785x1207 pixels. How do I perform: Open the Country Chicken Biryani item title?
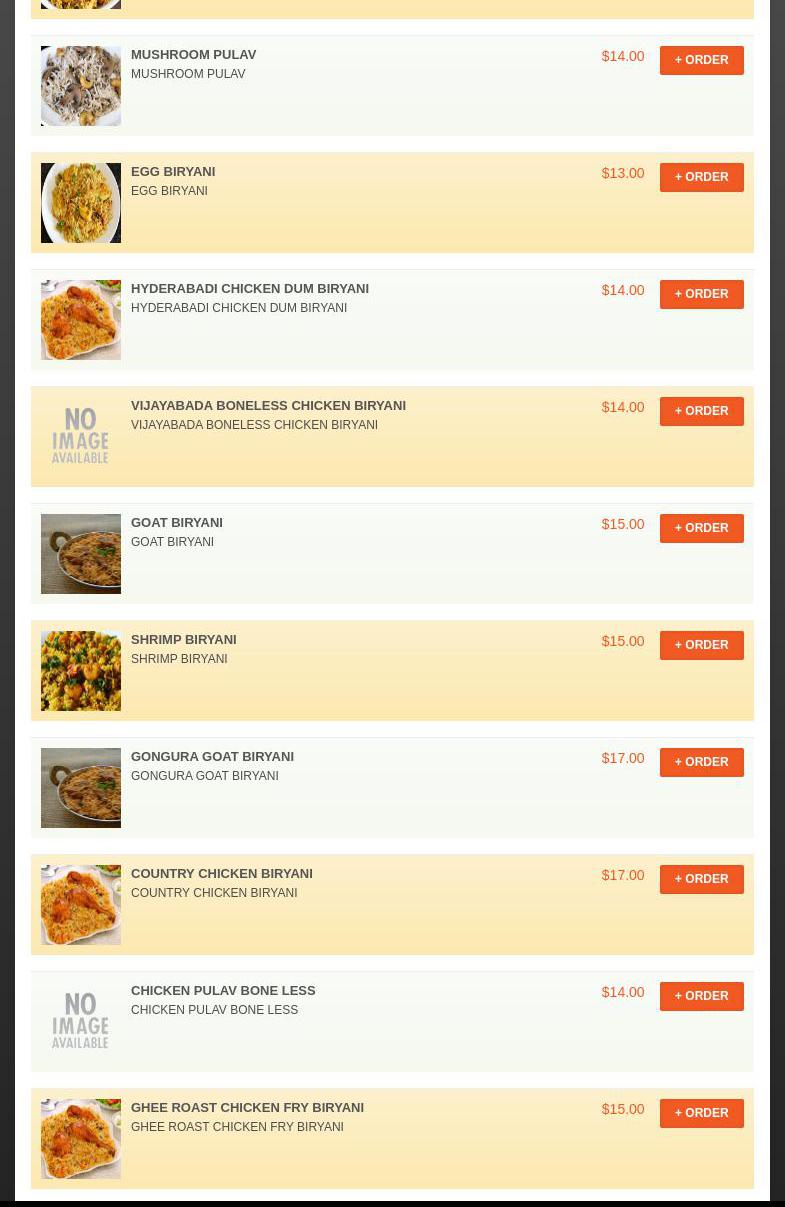click(x=222, y=873)
